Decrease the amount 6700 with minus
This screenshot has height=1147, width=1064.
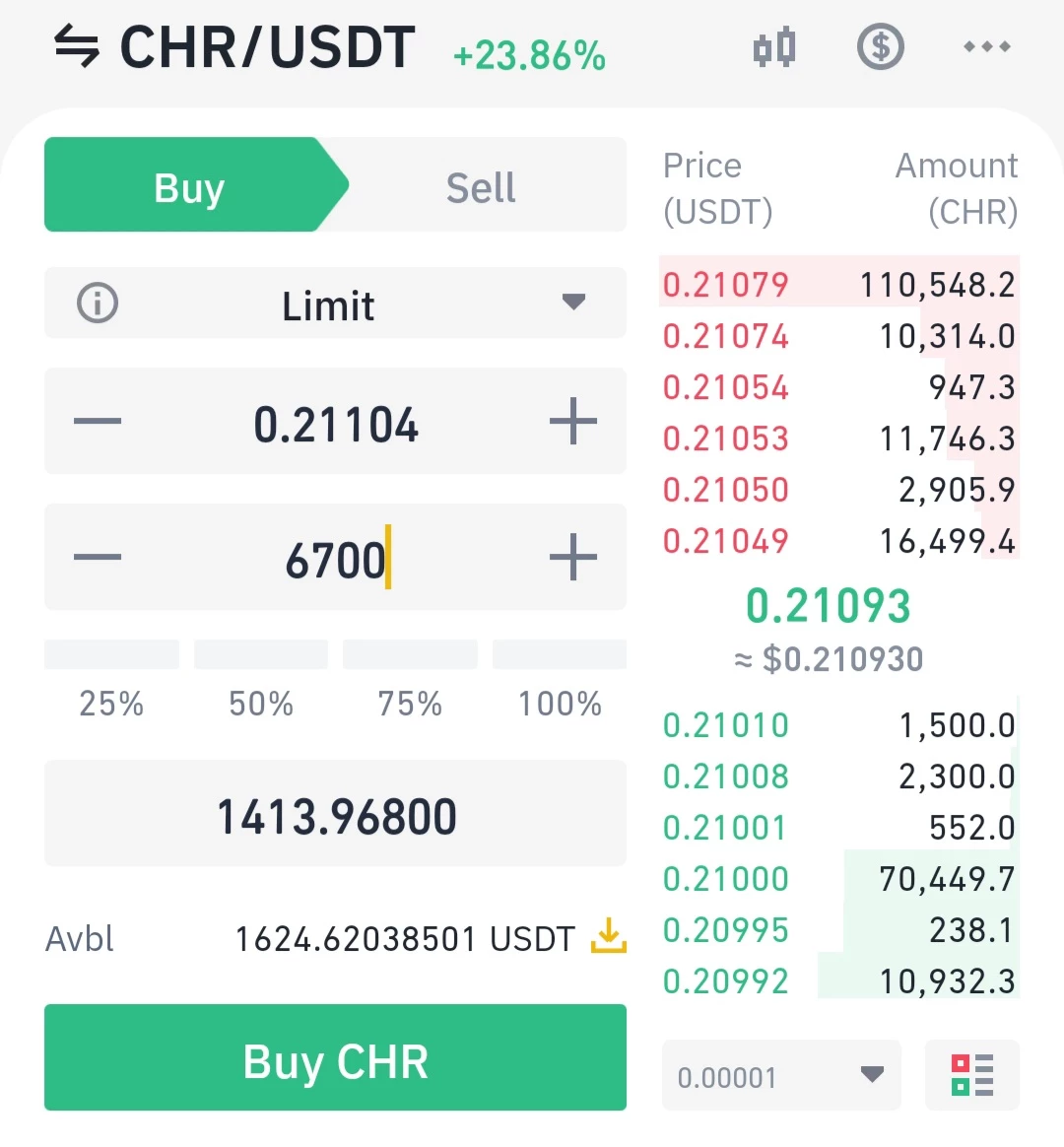pos(98,557)
